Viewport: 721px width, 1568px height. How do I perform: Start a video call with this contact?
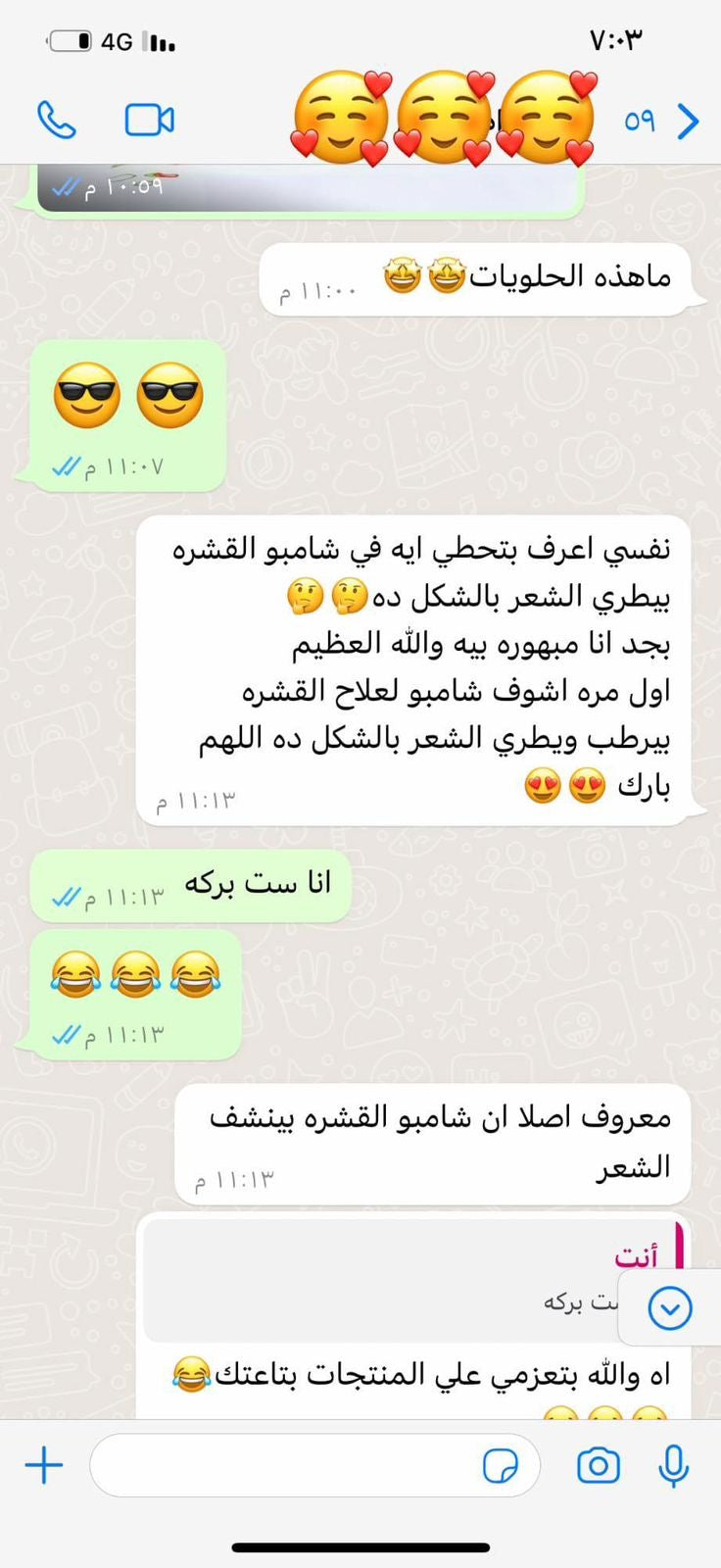click(x=150, y=121)
